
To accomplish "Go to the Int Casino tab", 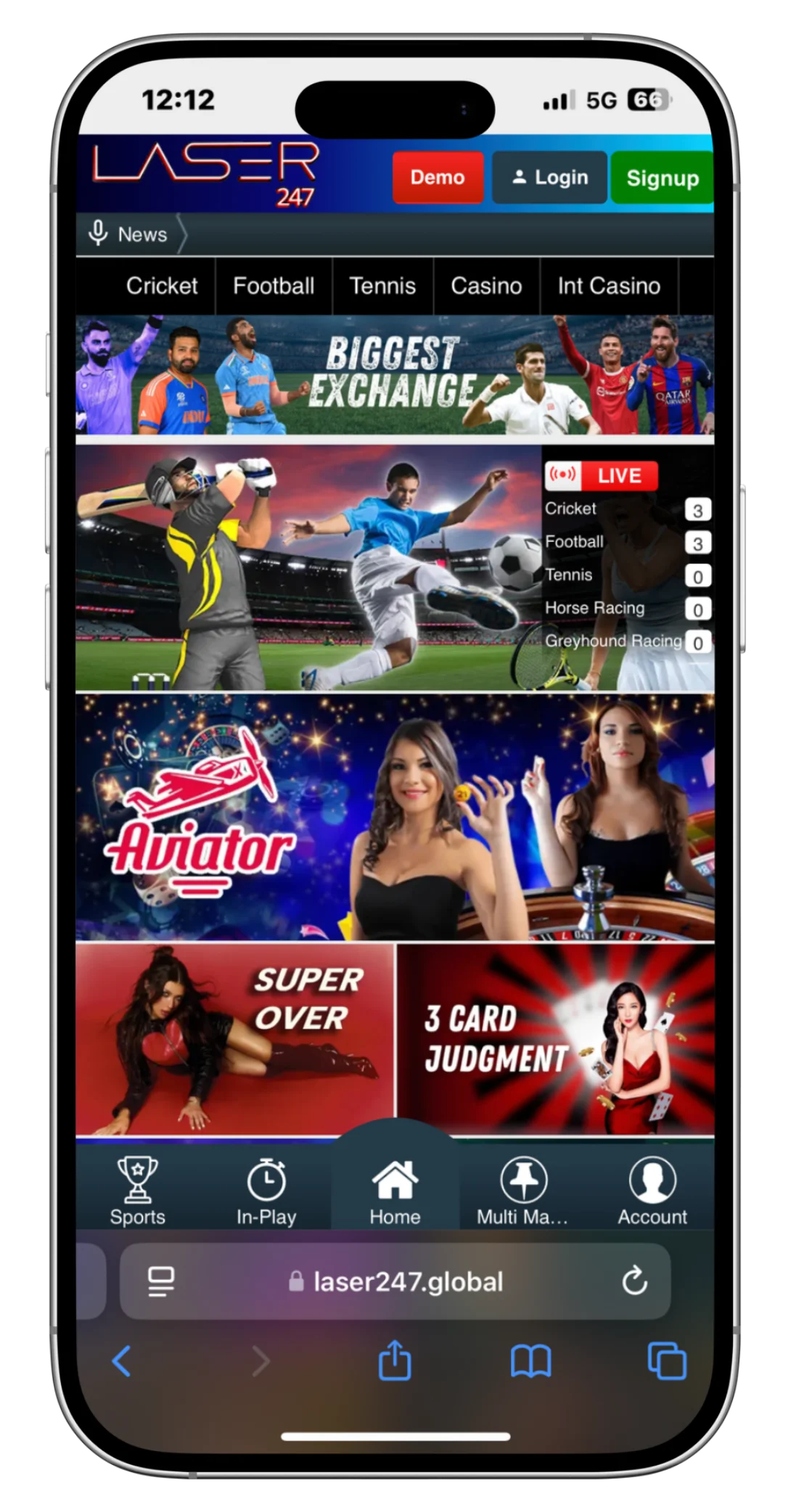I will click(x=609, y=286).
